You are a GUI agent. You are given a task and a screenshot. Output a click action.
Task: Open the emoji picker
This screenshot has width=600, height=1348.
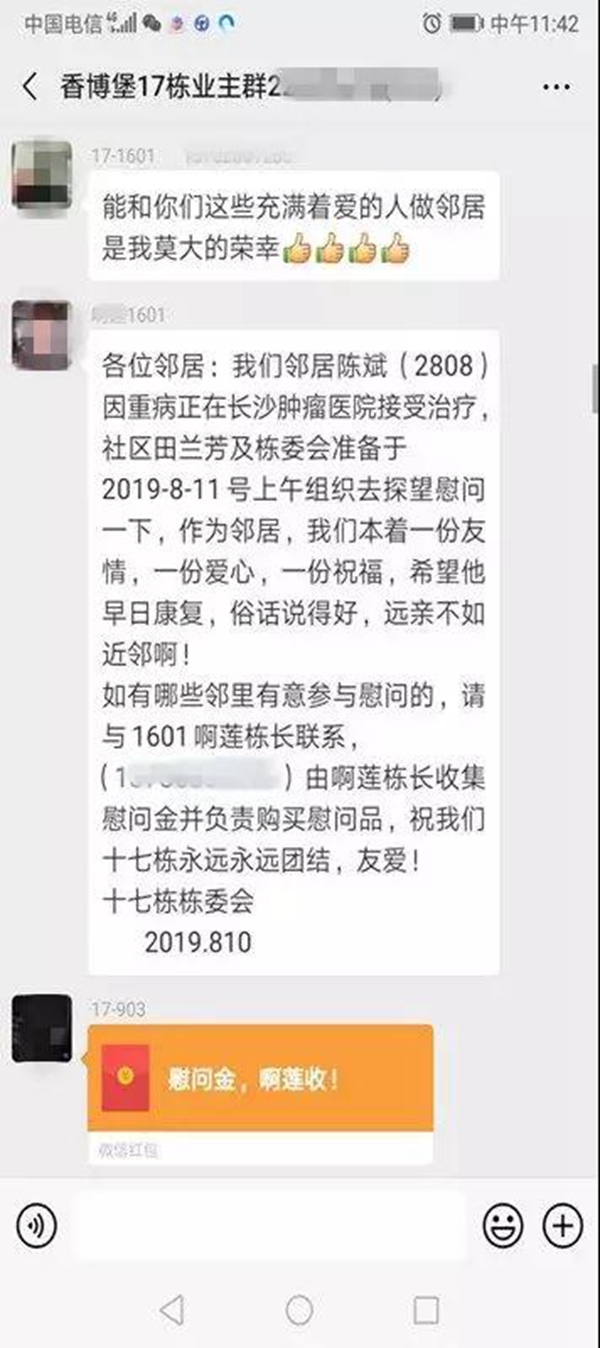pyautogui.click(x=503, y=1224)
